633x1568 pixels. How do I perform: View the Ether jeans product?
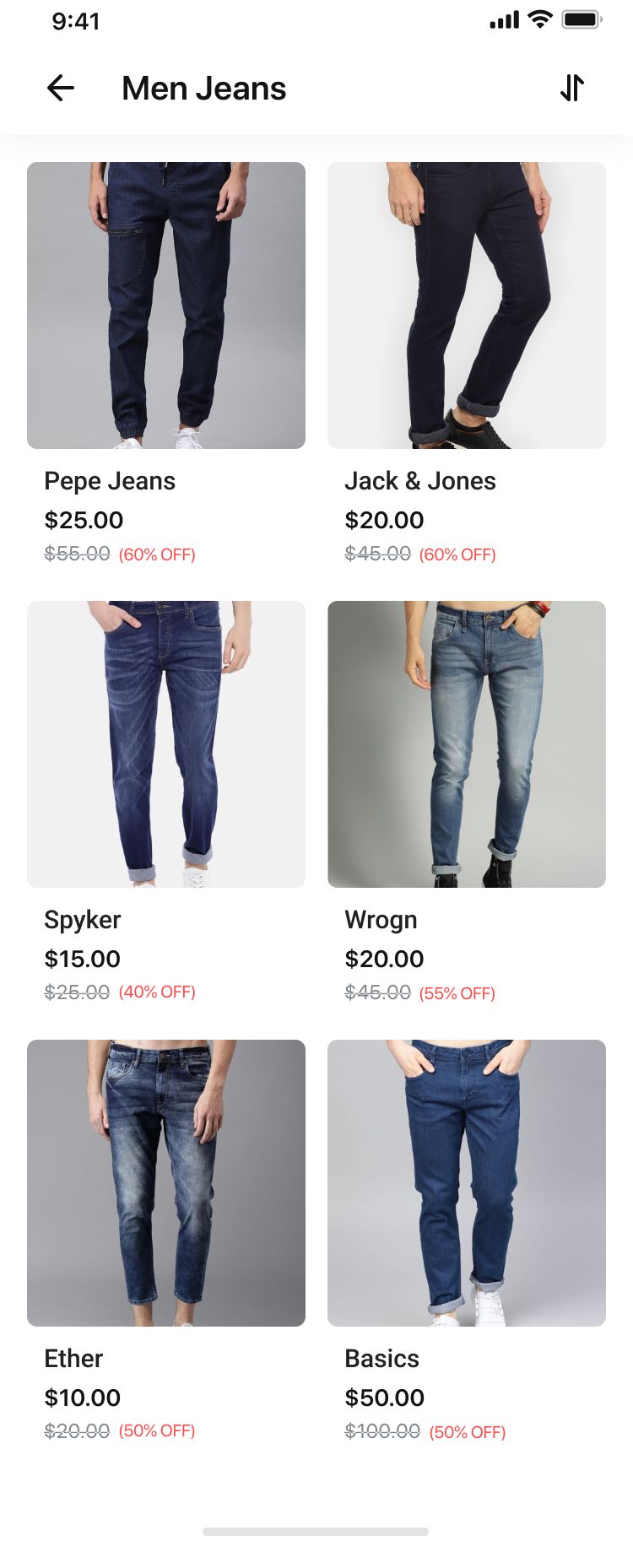click(x=166, y=1183)
